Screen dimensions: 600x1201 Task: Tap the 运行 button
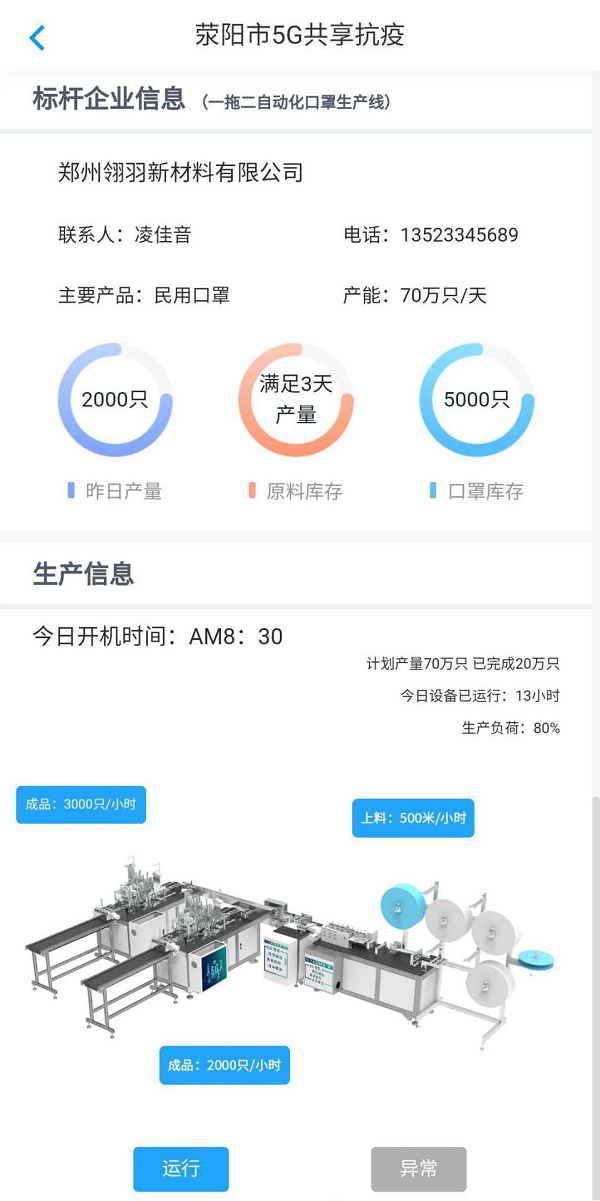coord(181,1168)
